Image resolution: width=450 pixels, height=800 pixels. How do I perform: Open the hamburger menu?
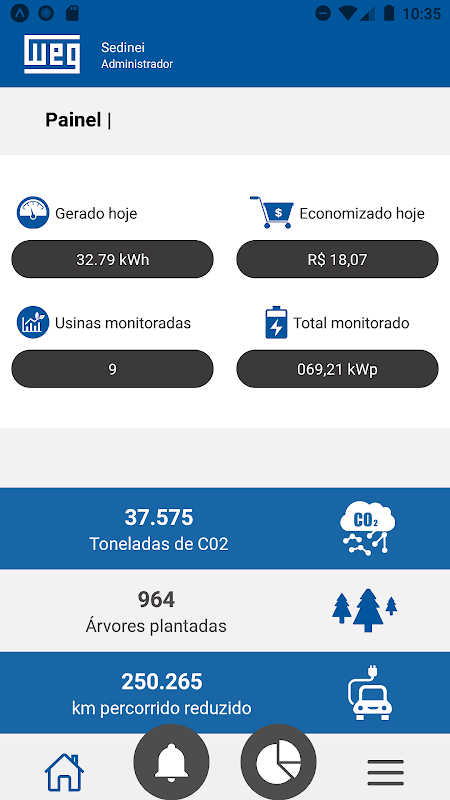[x=386, y=772]
